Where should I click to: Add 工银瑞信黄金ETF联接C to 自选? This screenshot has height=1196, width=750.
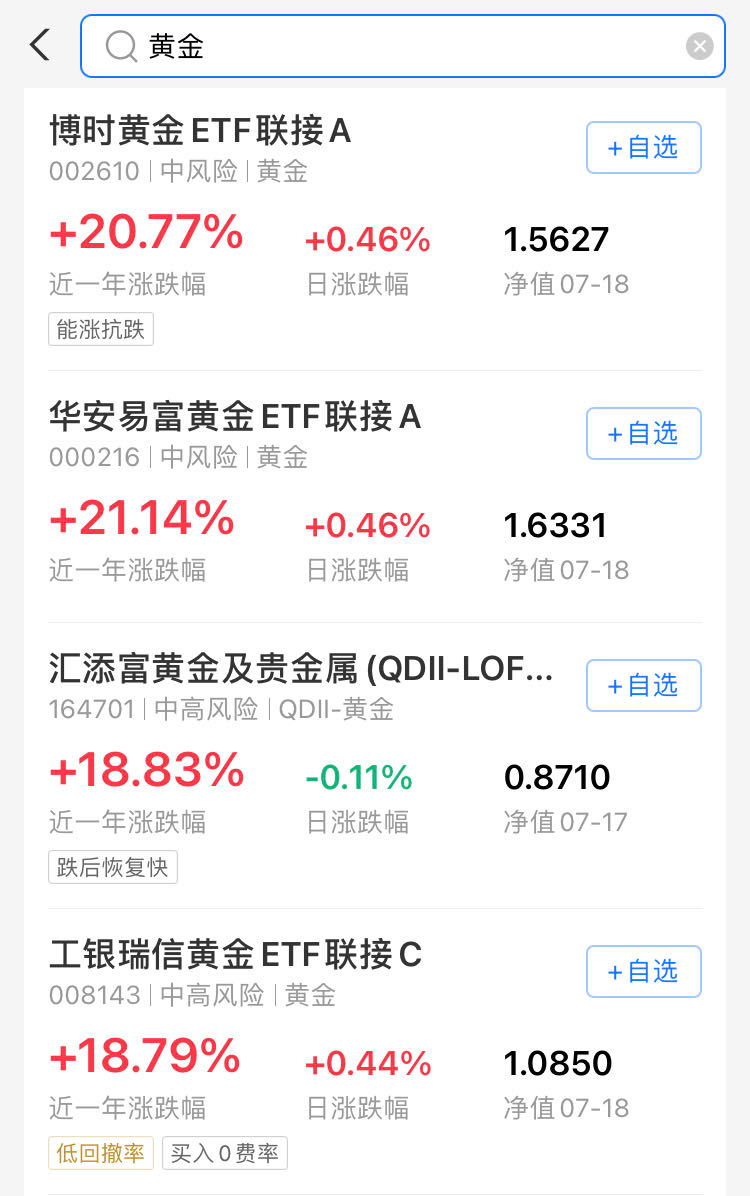(643, 972)
